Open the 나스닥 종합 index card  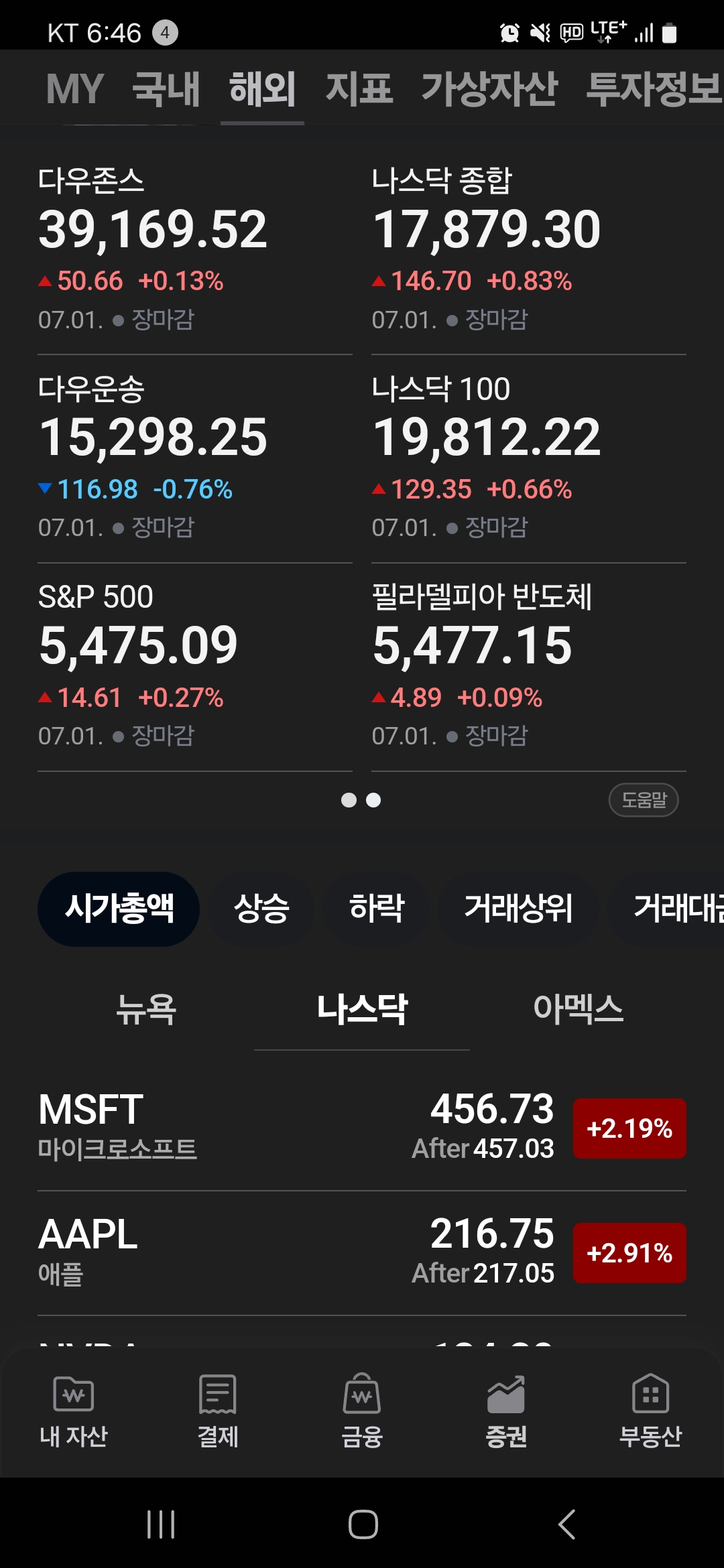point(529,249)
